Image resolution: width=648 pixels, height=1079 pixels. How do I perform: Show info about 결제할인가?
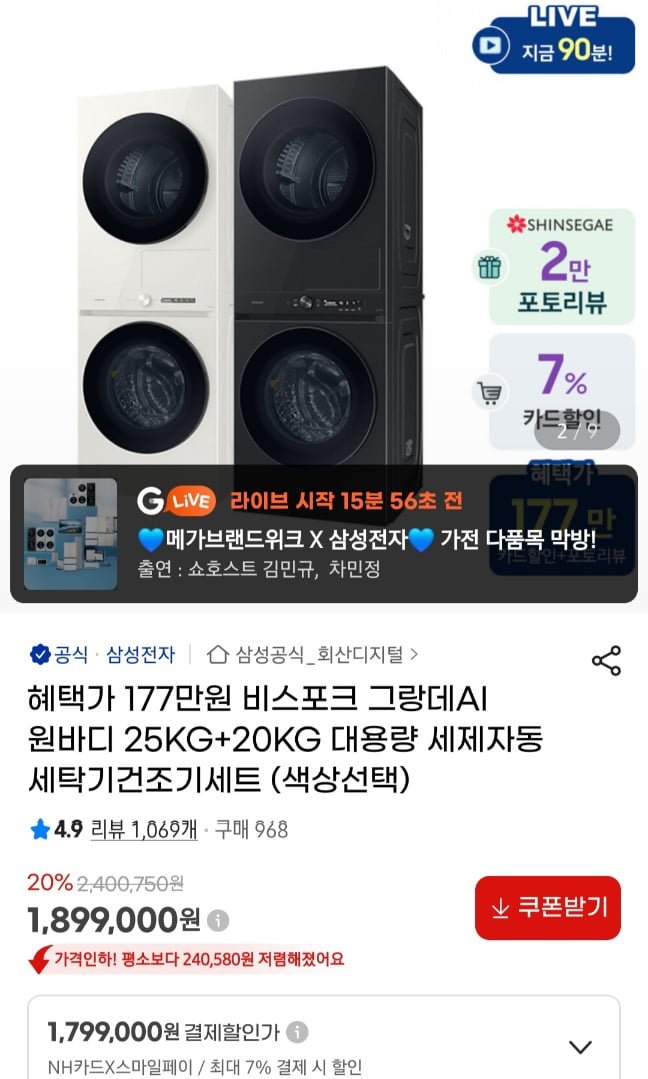[298, 1032]
